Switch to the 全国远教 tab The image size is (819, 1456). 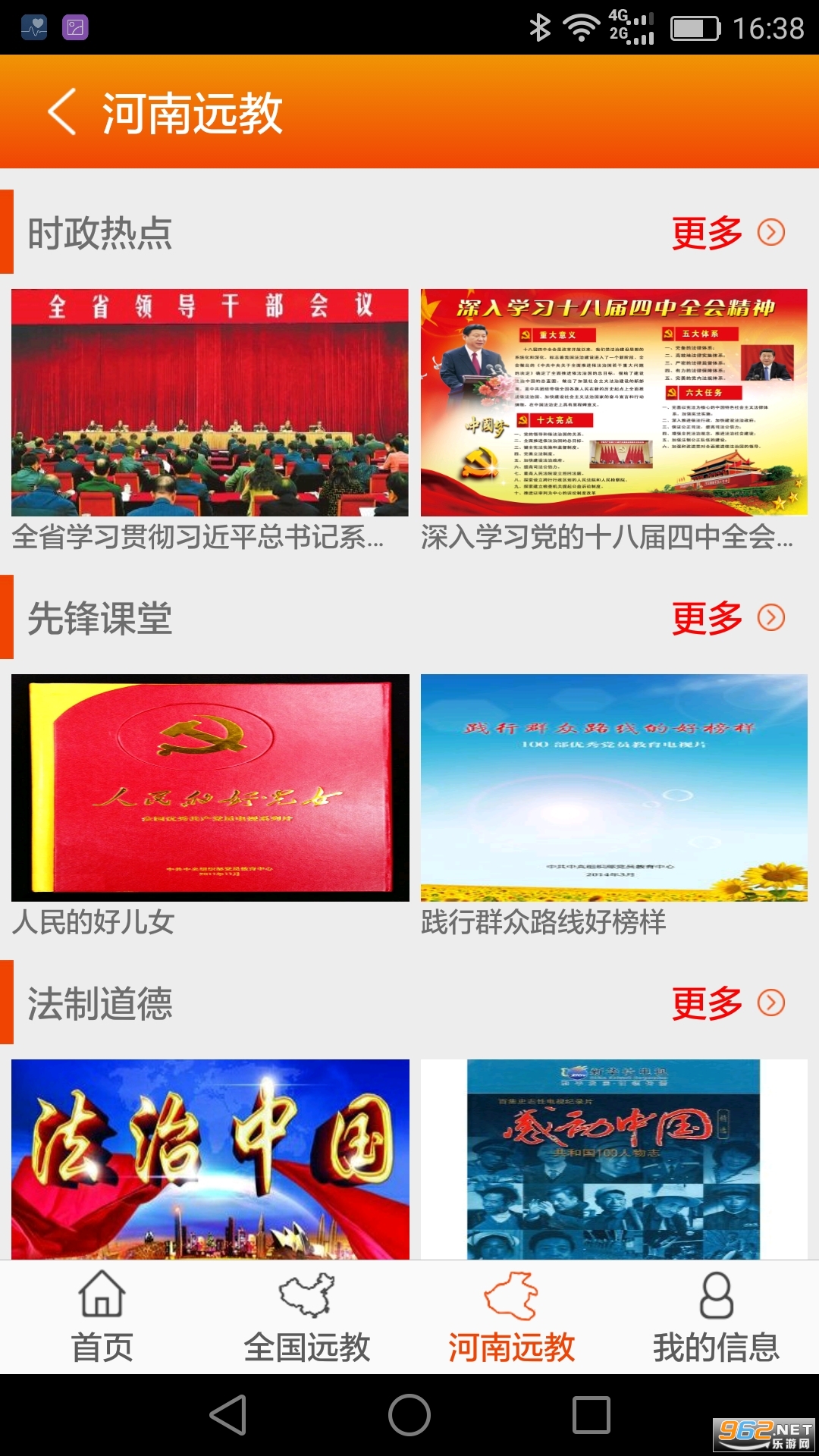click(x=307, y=1318)
